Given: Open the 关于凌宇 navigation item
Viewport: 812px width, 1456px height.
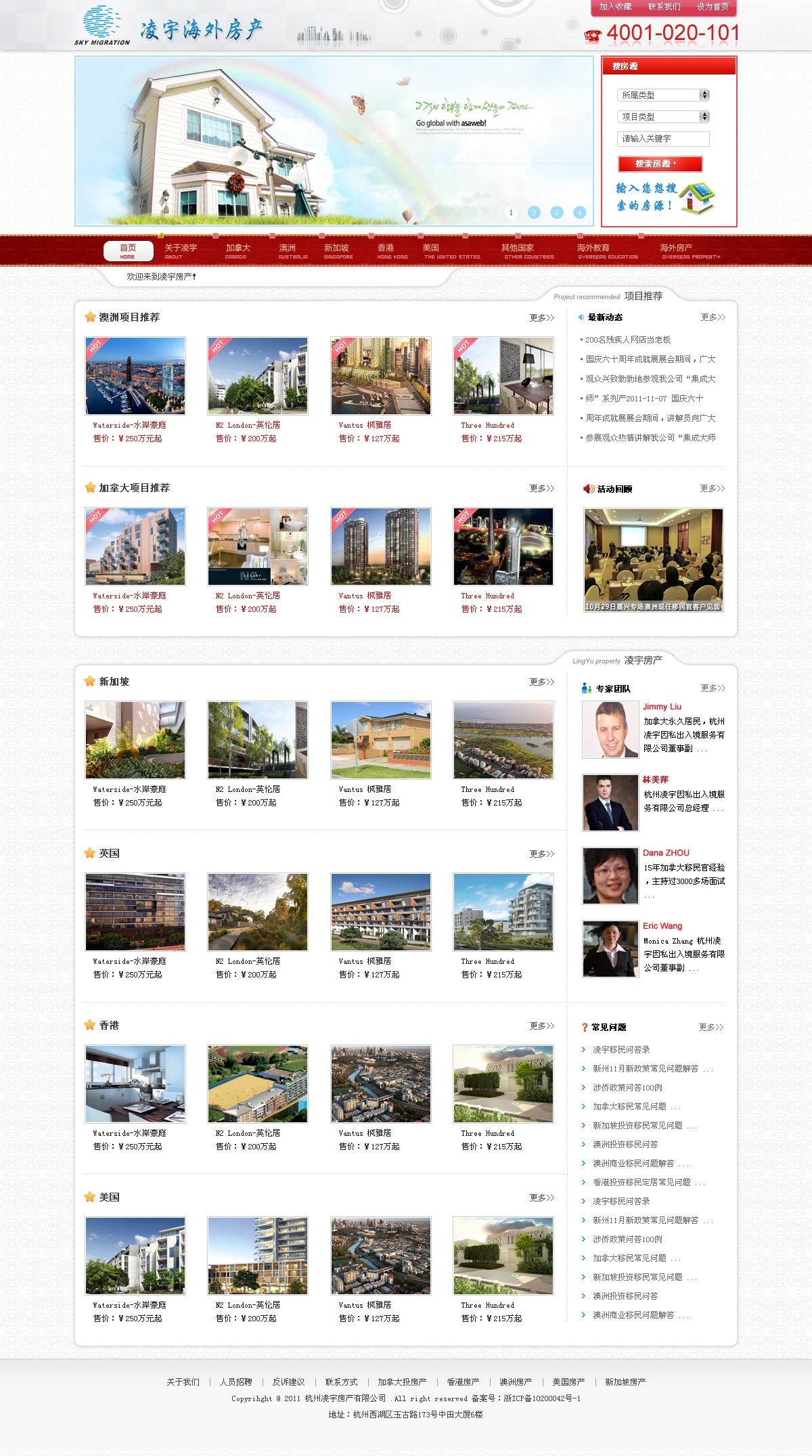Looking at the screenshot, I should click(x=181, y=250).
